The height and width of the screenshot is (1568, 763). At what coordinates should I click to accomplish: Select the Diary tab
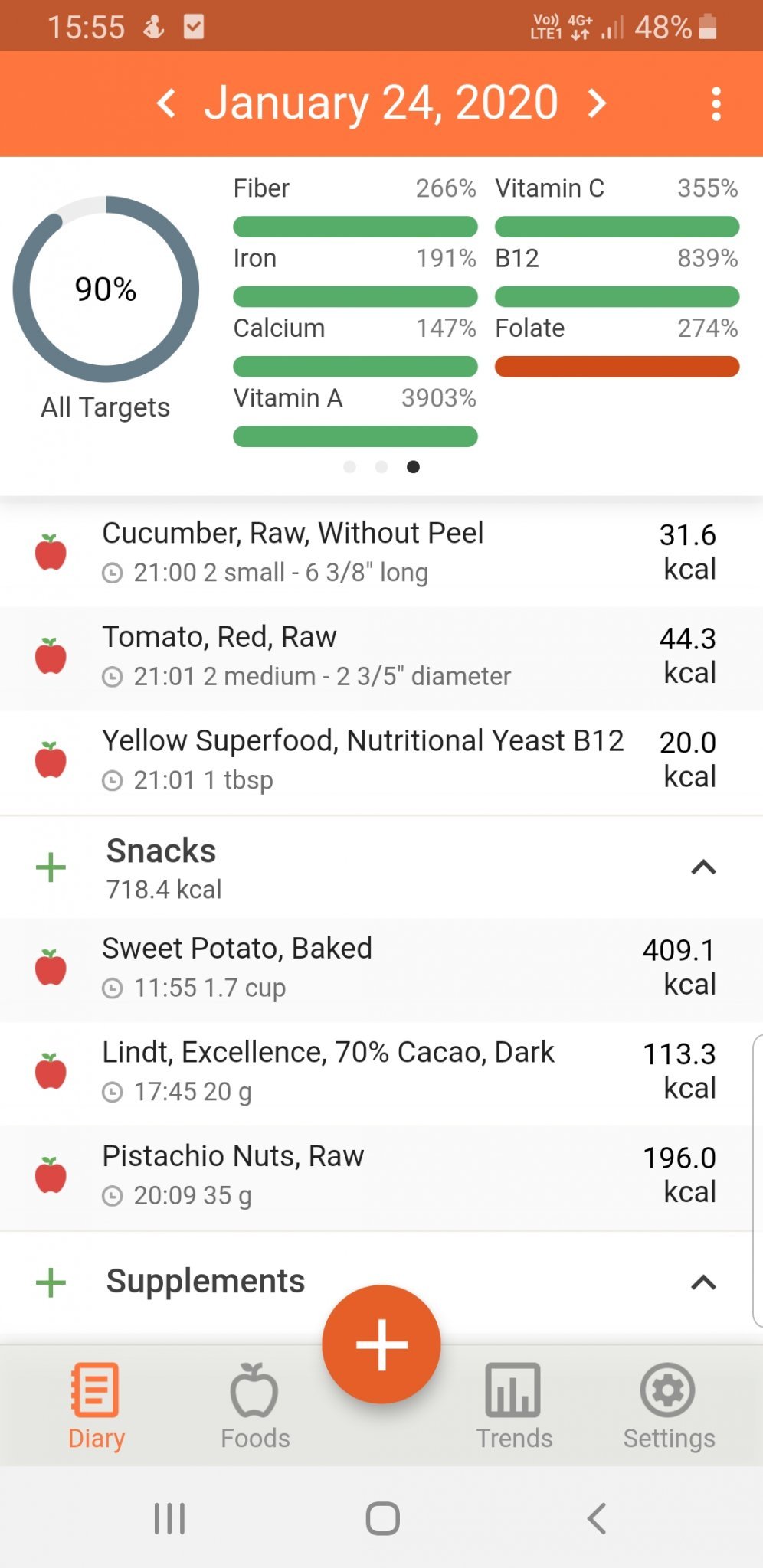(96, 1406)
